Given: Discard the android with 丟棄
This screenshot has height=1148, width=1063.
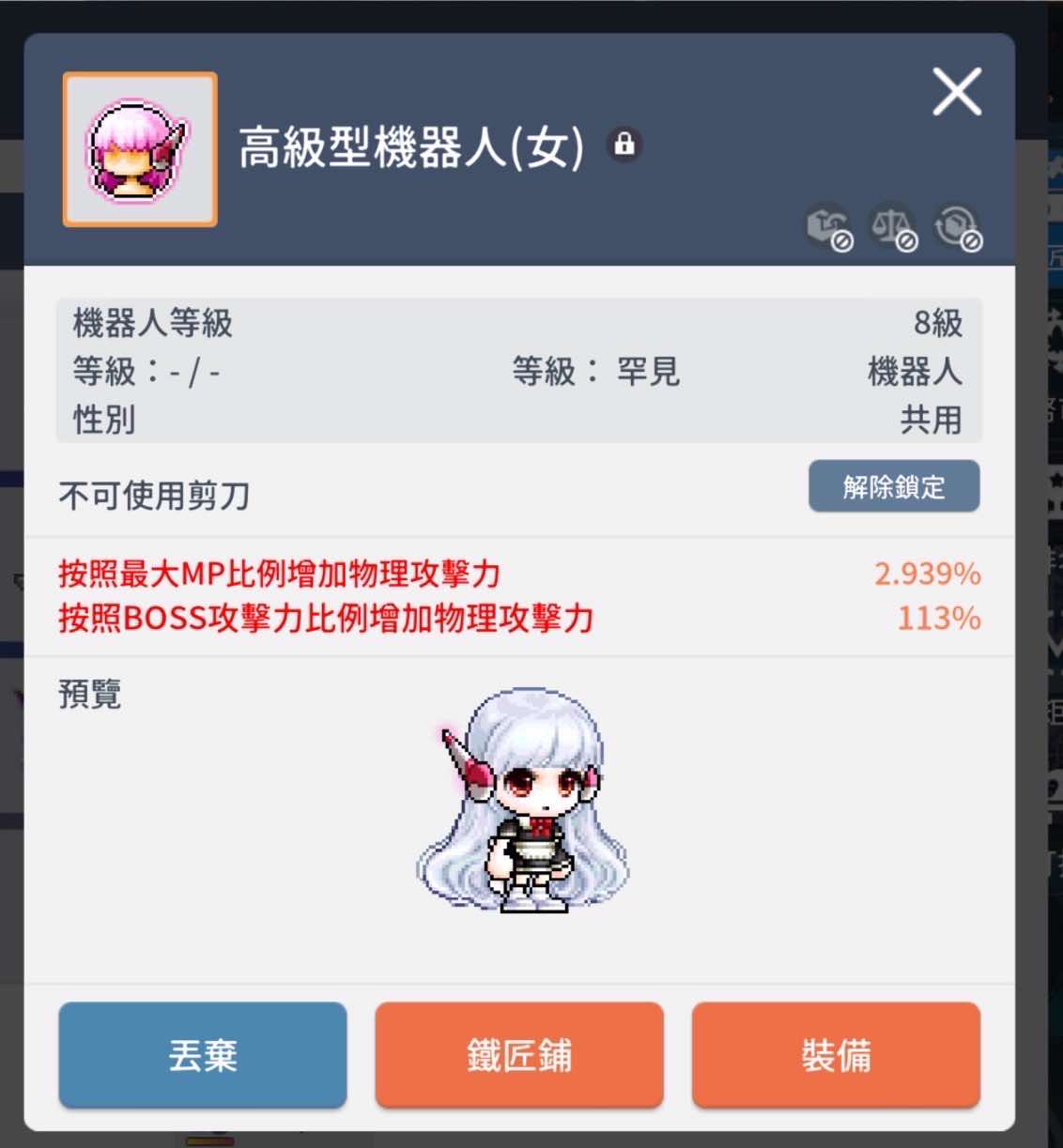Looking at the screenshot, I should click(203, 1054).
